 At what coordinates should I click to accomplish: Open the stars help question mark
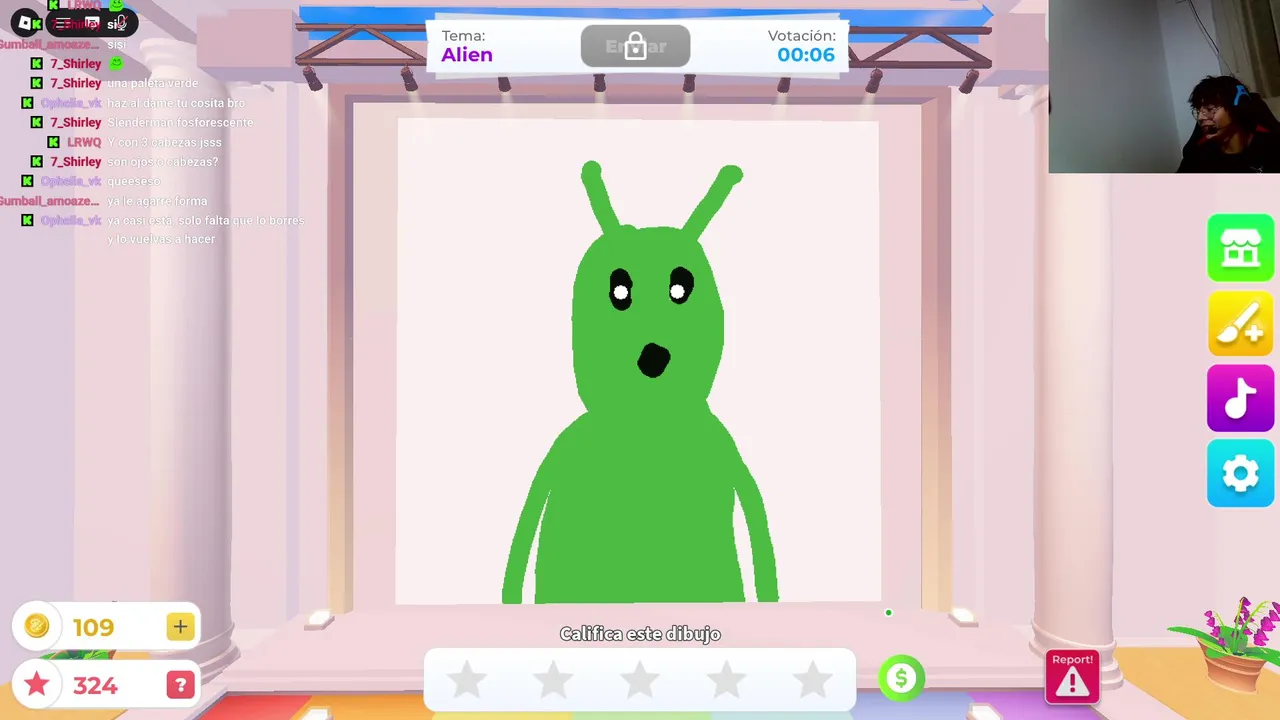[x=180, y=685]
